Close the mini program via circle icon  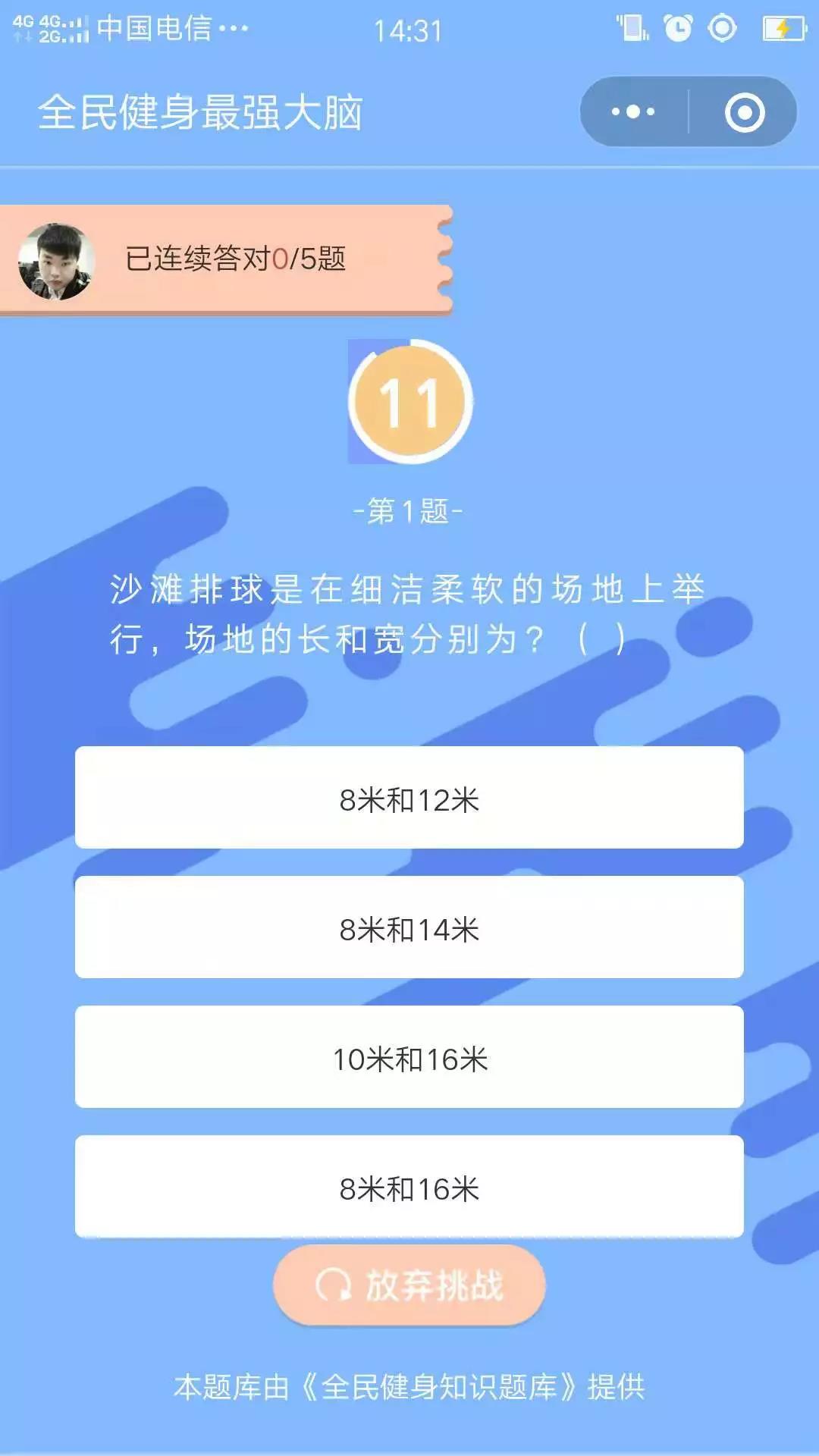[x=744, y=112]
